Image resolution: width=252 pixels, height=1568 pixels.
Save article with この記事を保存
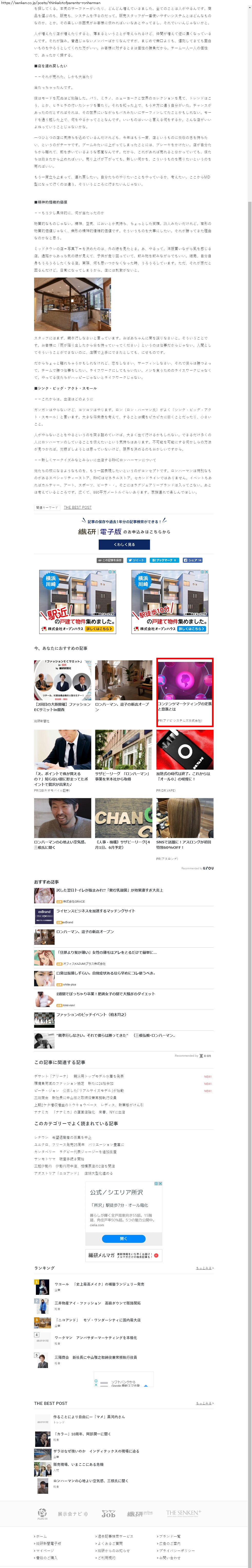[110, 560]
